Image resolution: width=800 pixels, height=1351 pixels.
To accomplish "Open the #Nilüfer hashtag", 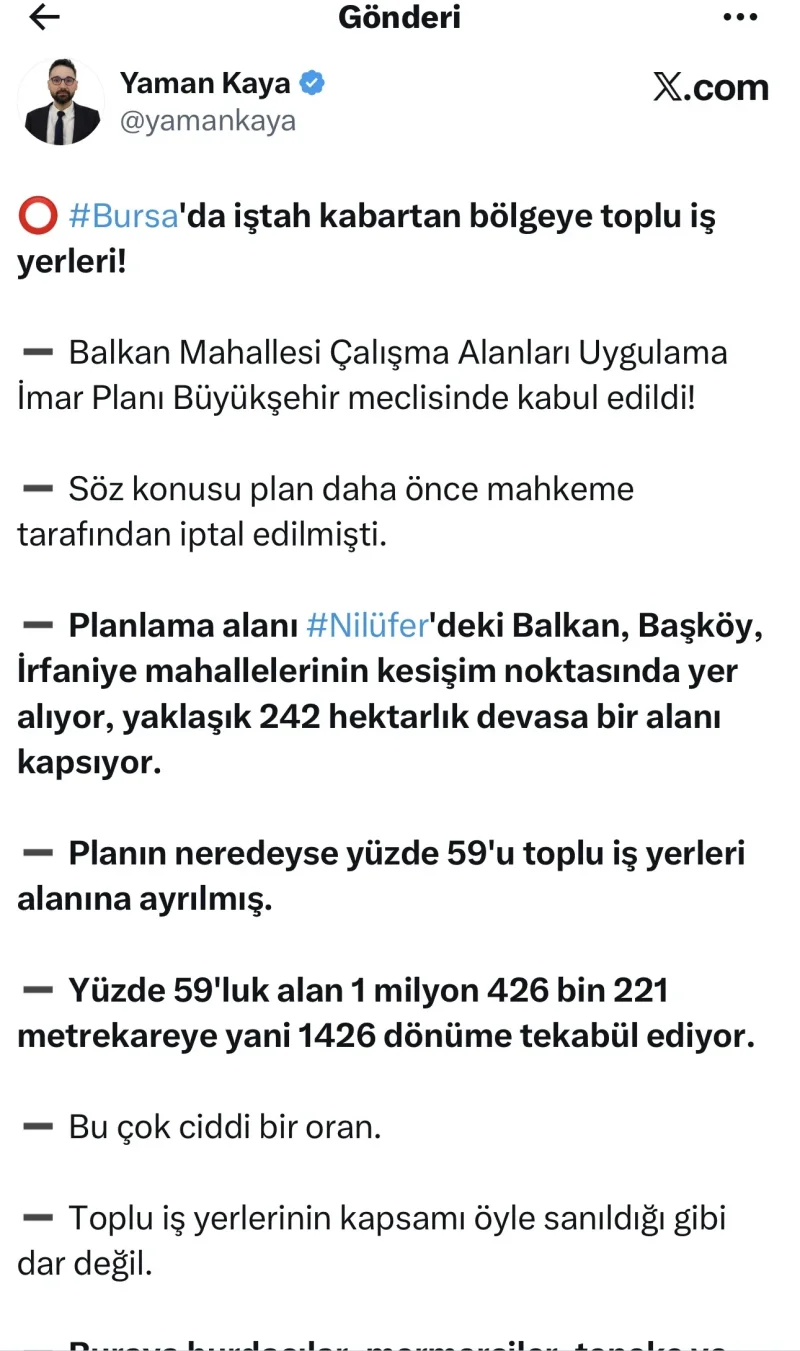I will click(x=368, y=626).
